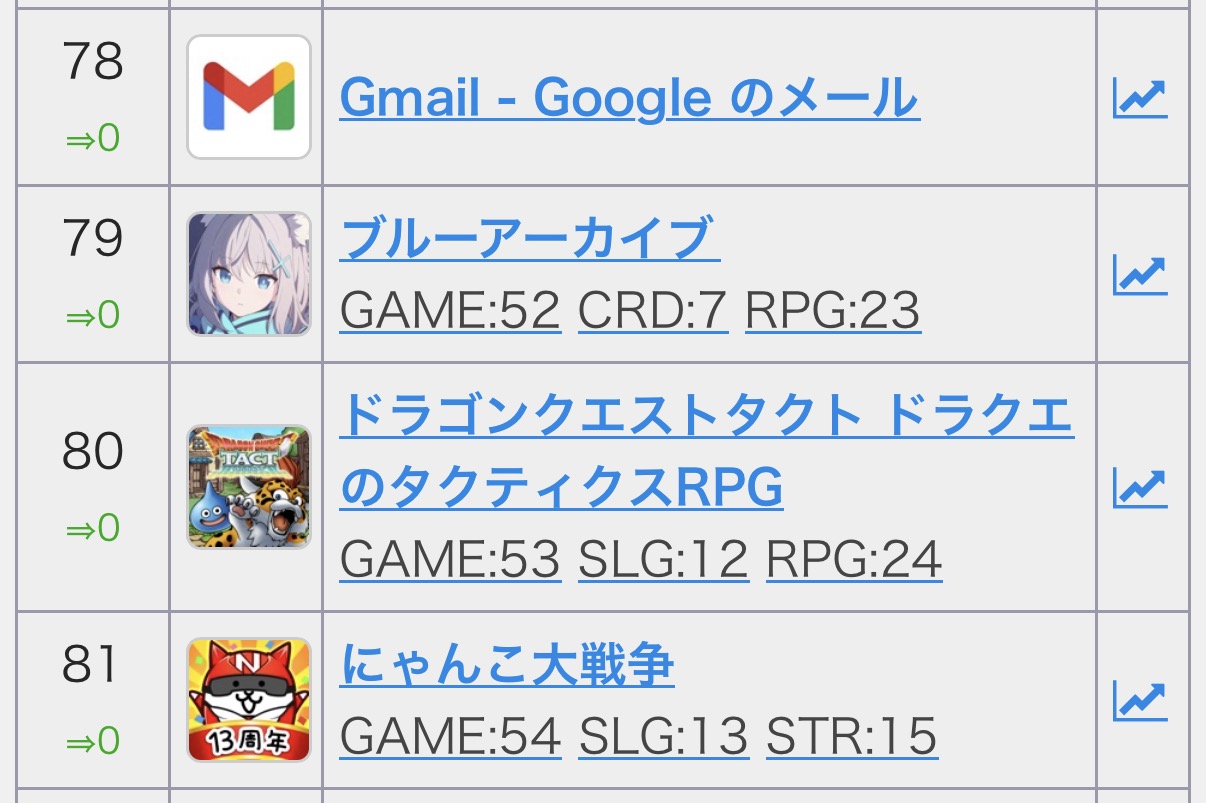Open the STR:15 category ranking
Image resolution: width=1206 pixels, height=803 pixels.
[852, 737]
